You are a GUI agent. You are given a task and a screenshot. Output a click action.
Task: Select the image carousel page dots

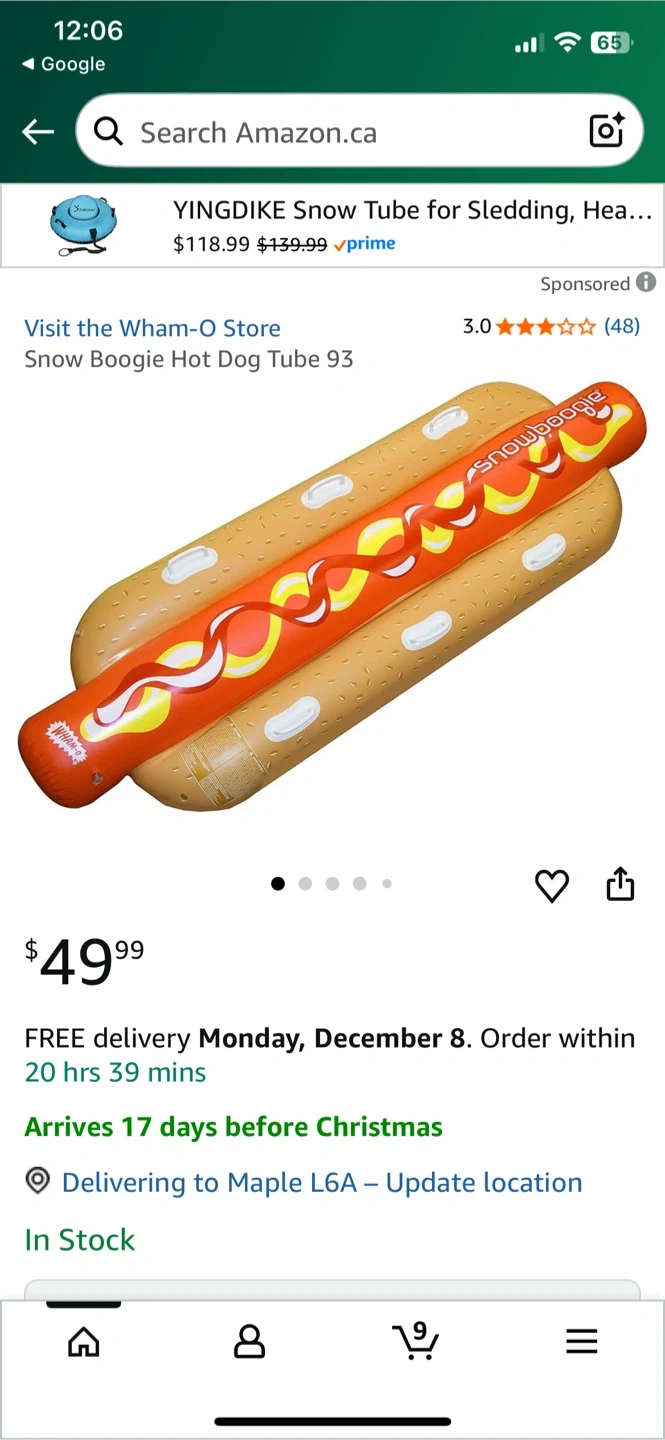click(332, 883)
